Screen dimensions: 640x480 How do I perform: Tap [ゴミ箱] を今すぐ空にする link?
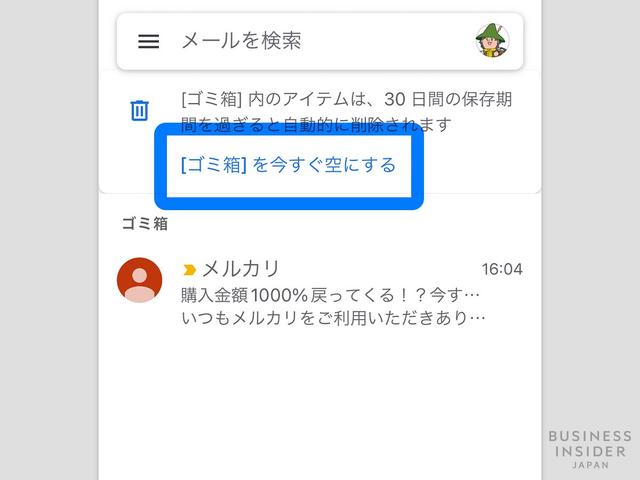coord(288,165)
